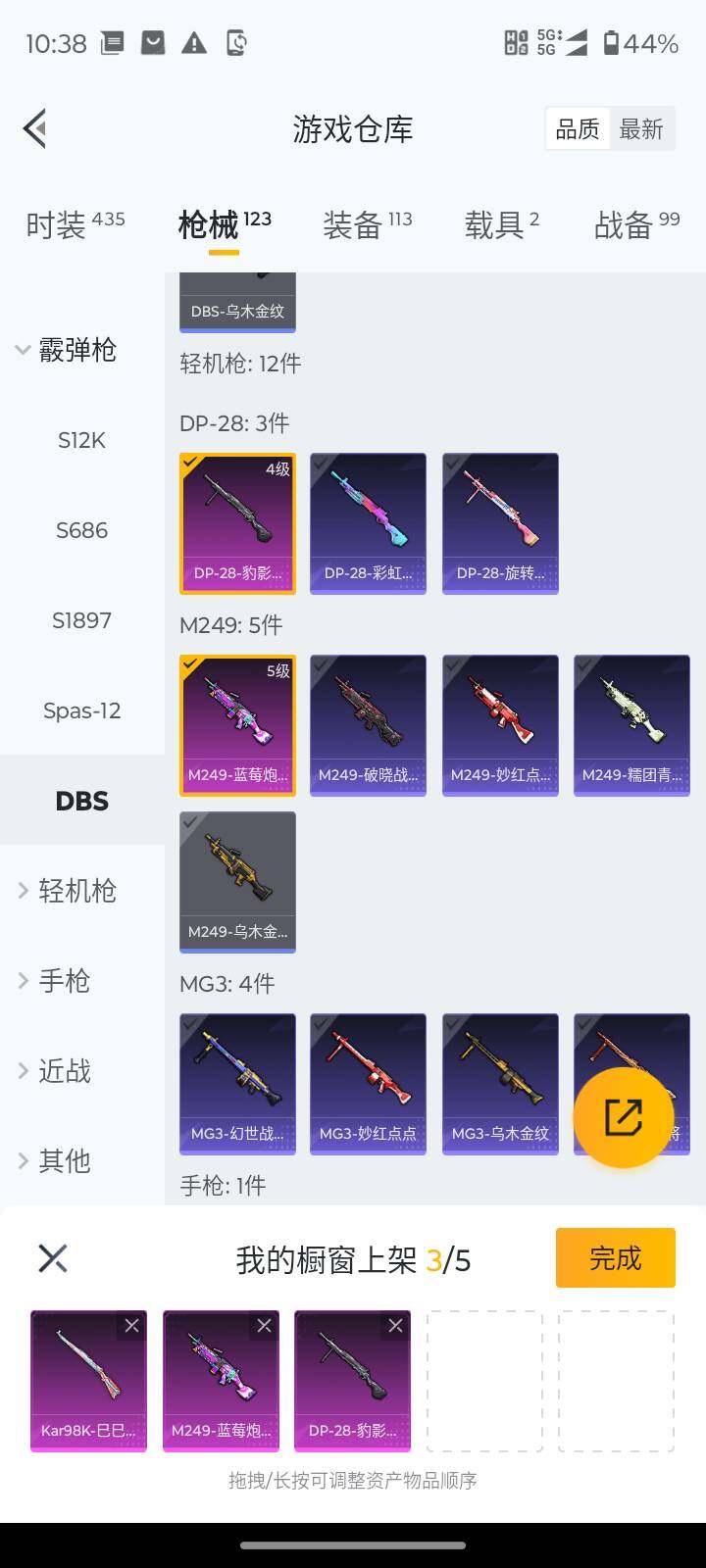This screenshot has height=1568, width=706.
Task: Deselect the checked DP-28-豹影 item
Action: 236,523
